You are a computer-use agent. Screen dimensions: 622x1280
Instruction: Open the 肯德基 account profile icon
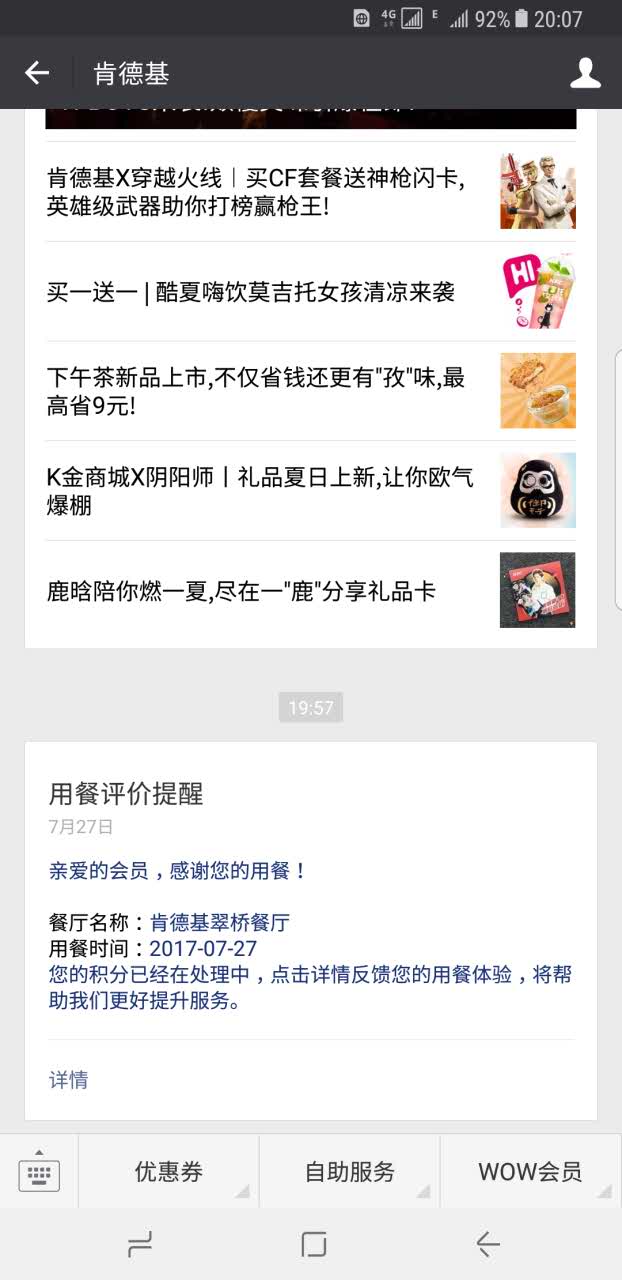pyautogui.click(x=585, y=73)
